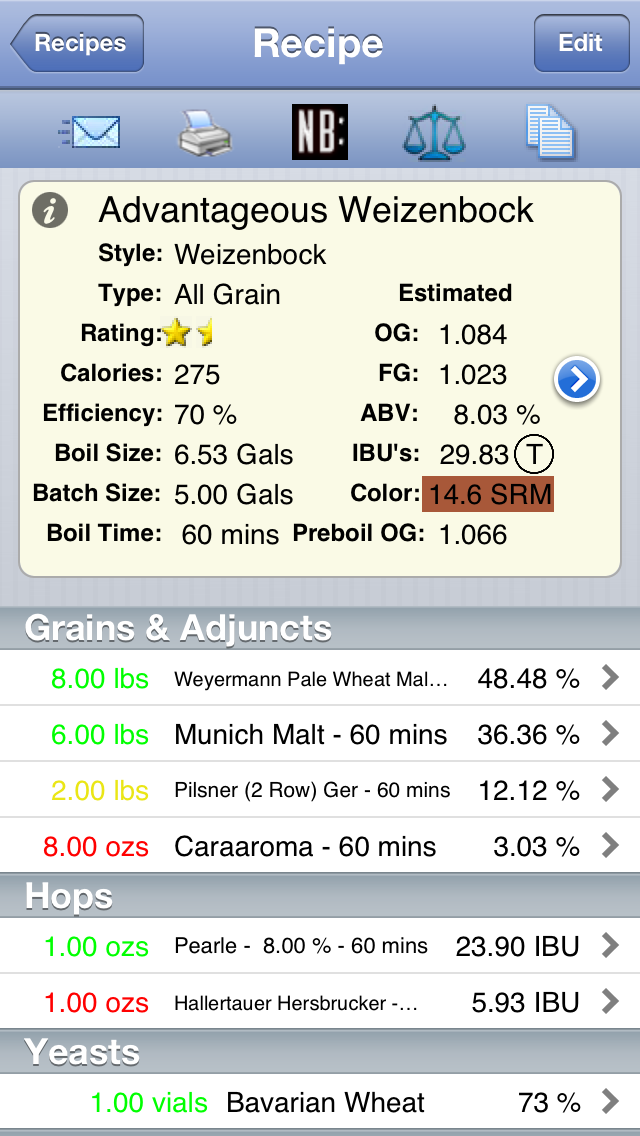This screenshot has width=640, height=1136.
Task: Open recipe details with blue arrow
Action: [x=577, y=379]
